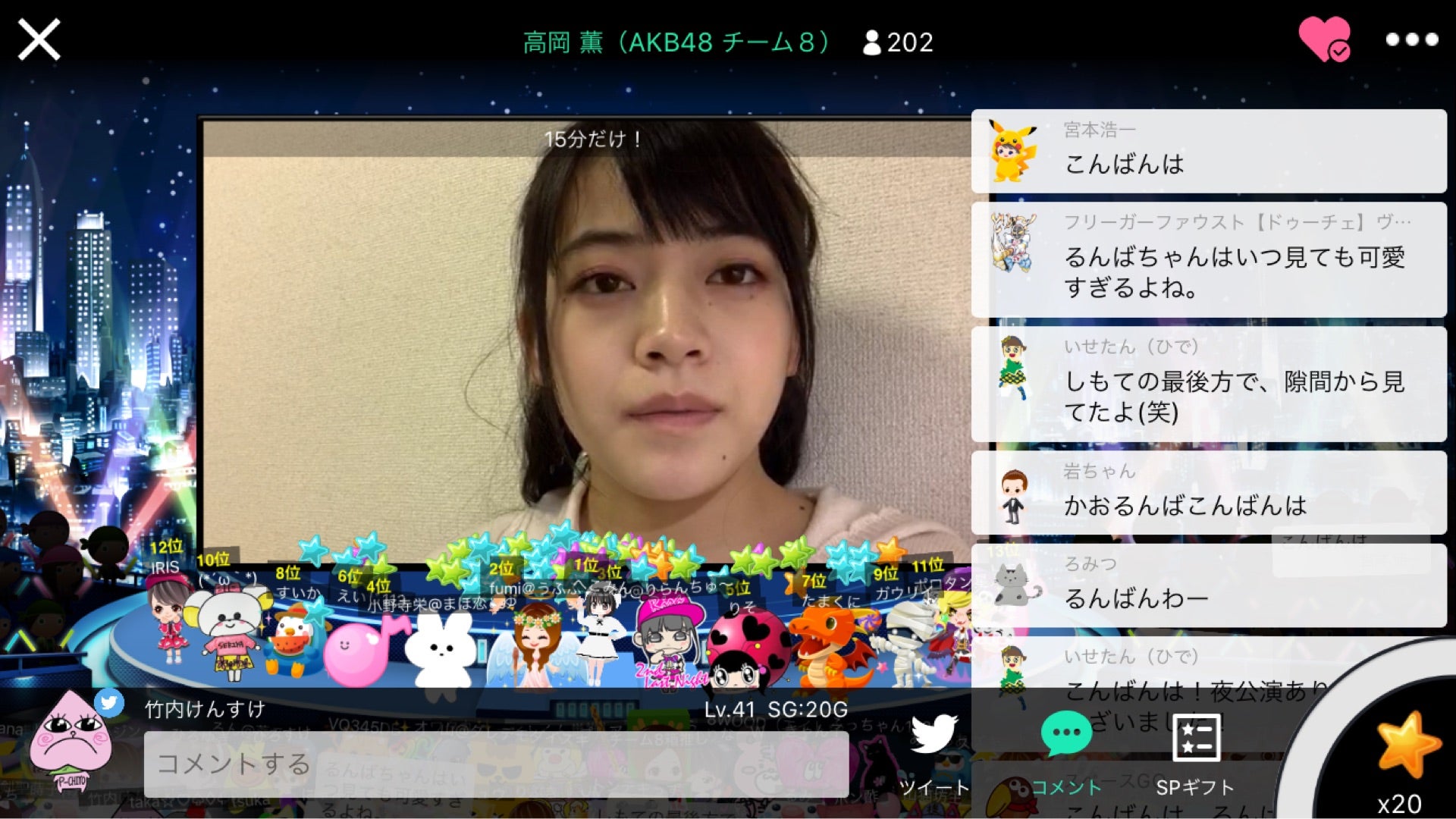1456x819 pixels.
Task: Tap the pink peach avatar of 竹内けんすけ
Action: tap(71, 743)
